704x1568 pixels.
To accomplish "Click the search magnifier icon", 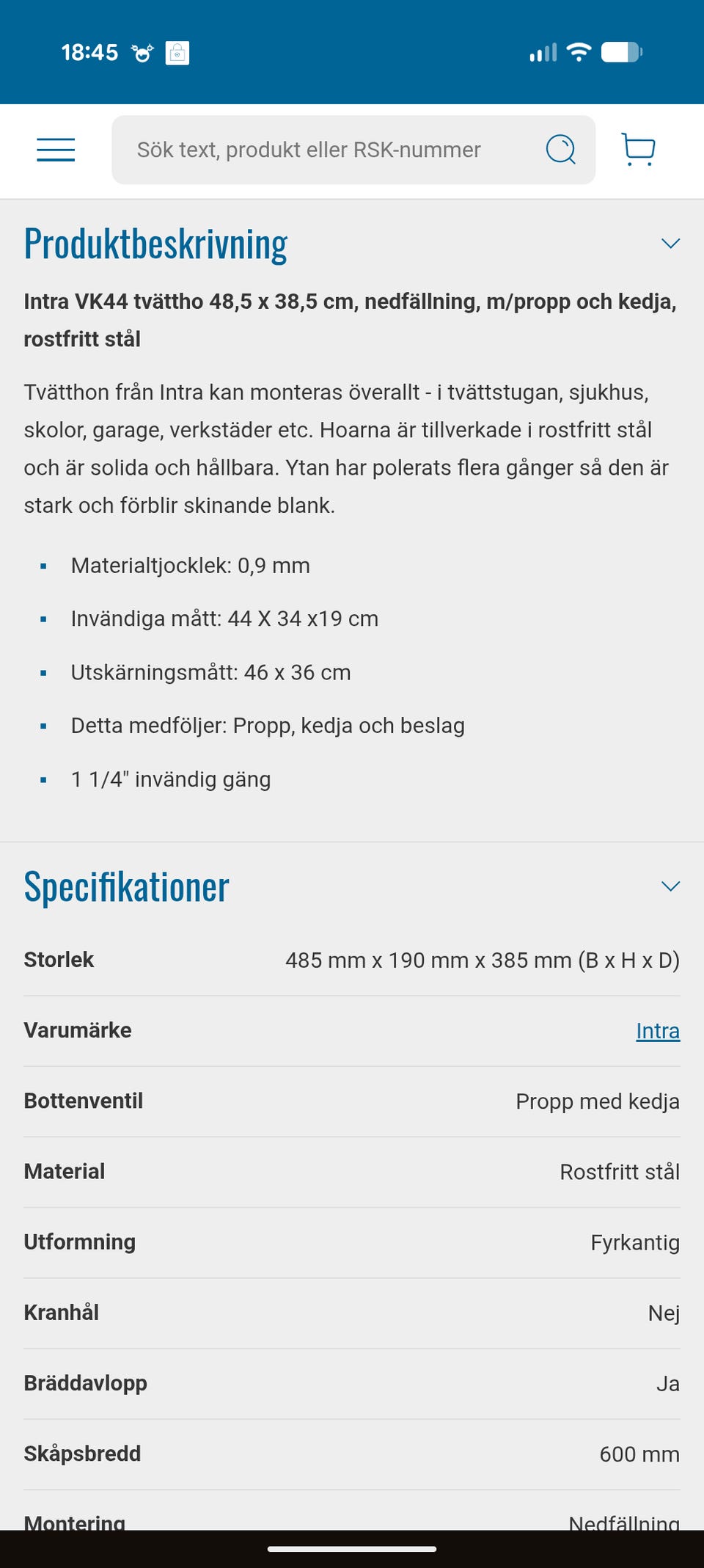I will [560, 150].
